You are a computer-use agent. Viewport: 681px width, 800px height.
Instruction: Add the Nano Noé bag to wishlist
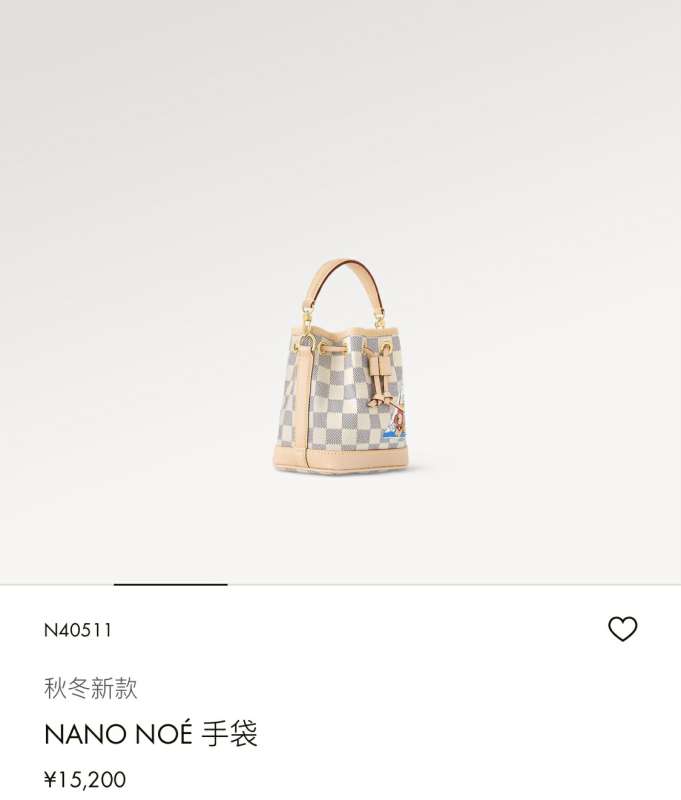(622, 629)
